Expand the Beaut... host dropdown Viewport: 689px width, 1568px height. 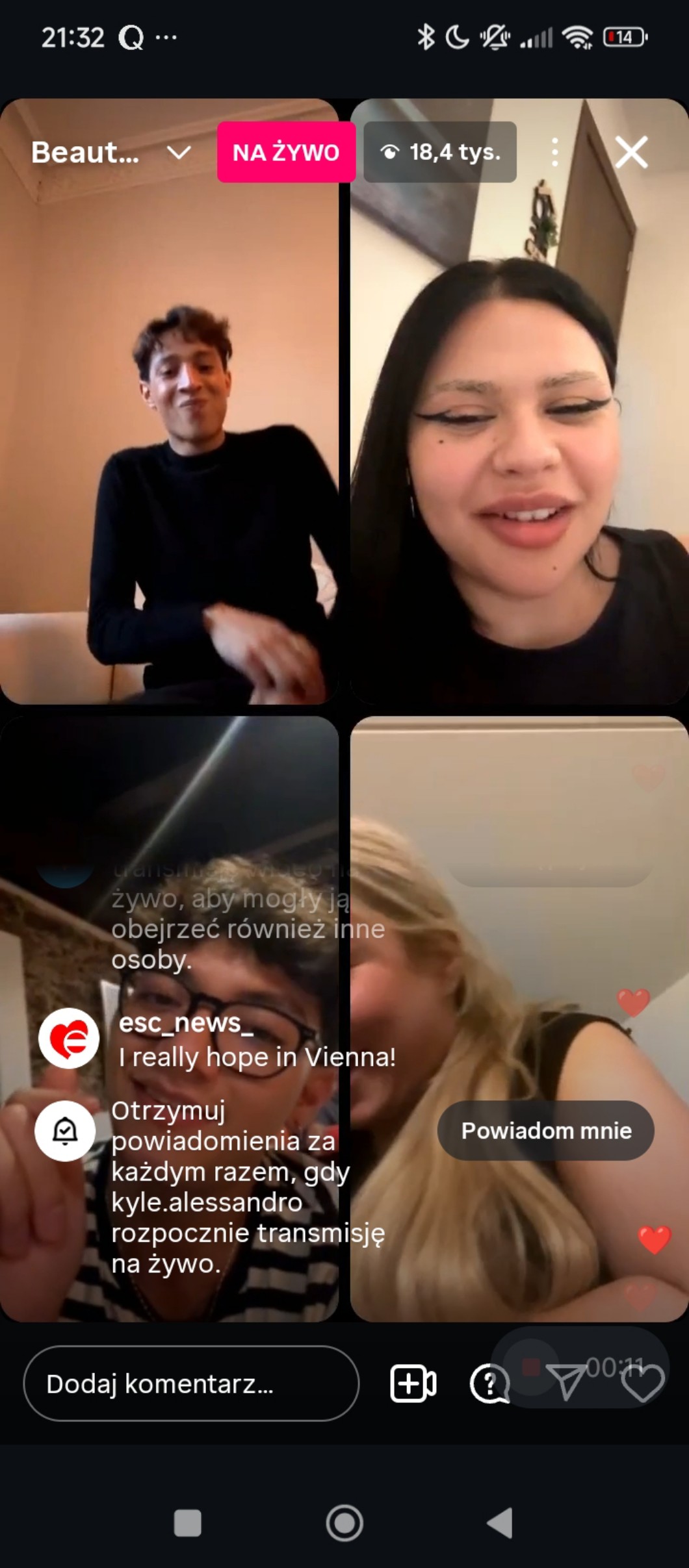[178, 153]
